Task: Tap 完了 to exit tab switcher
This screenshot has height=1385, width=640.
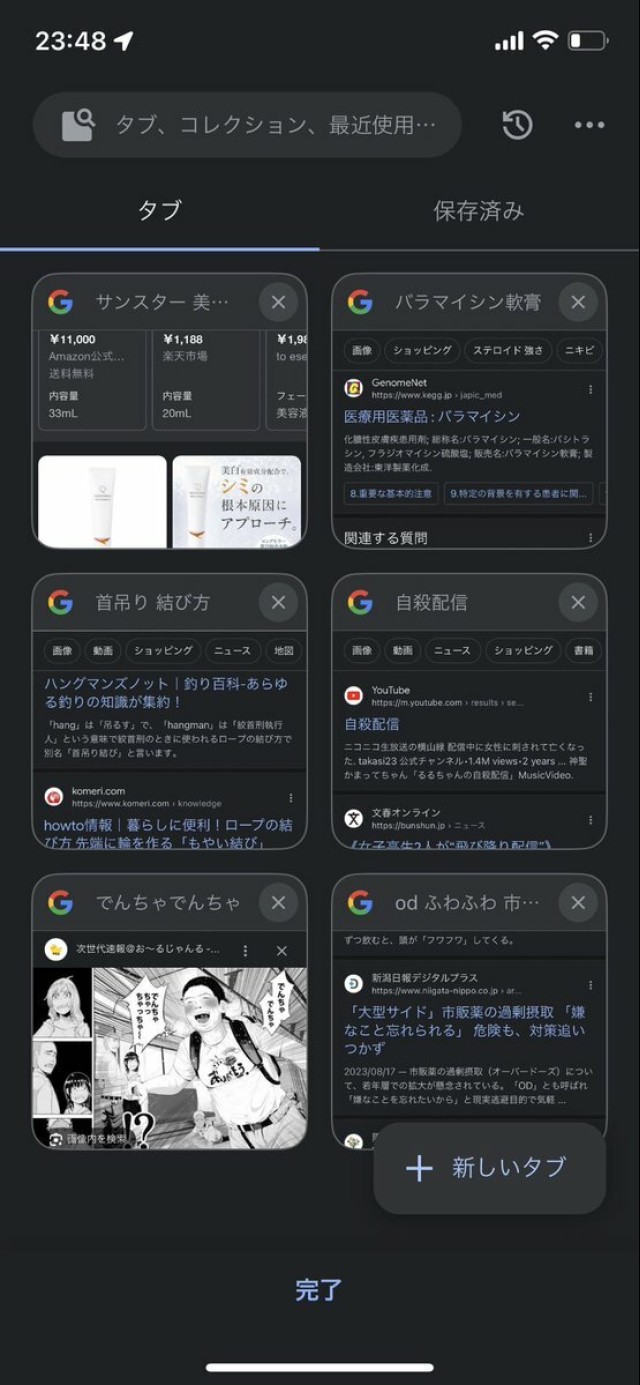Action: coord(319,1290)
